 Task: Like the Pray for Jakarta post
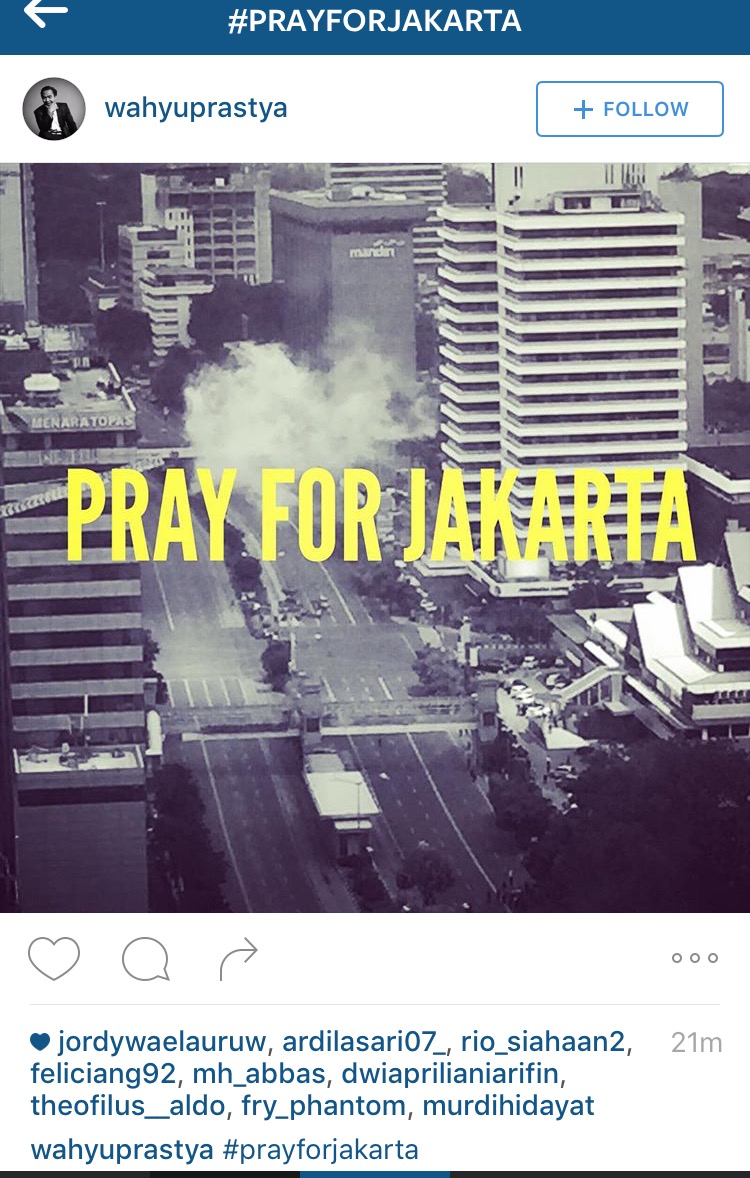[x=53, y=958]
